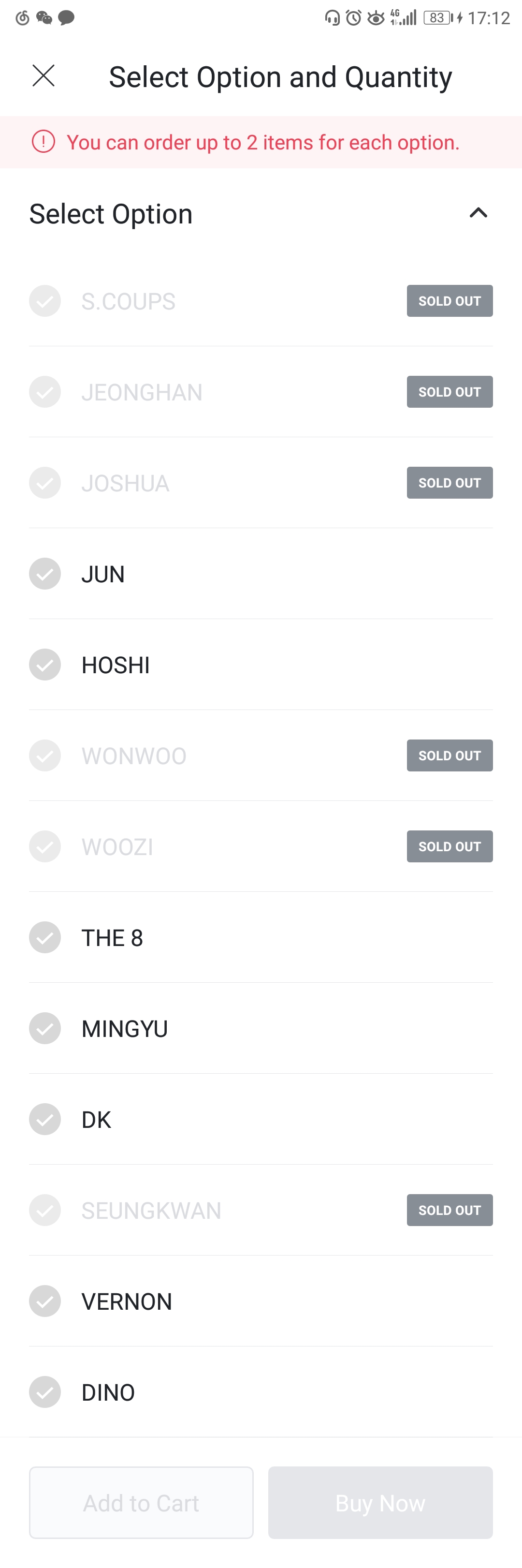Collapse the Select Option section
This screenshot has height=1568, width=522.
coord(478,213)
